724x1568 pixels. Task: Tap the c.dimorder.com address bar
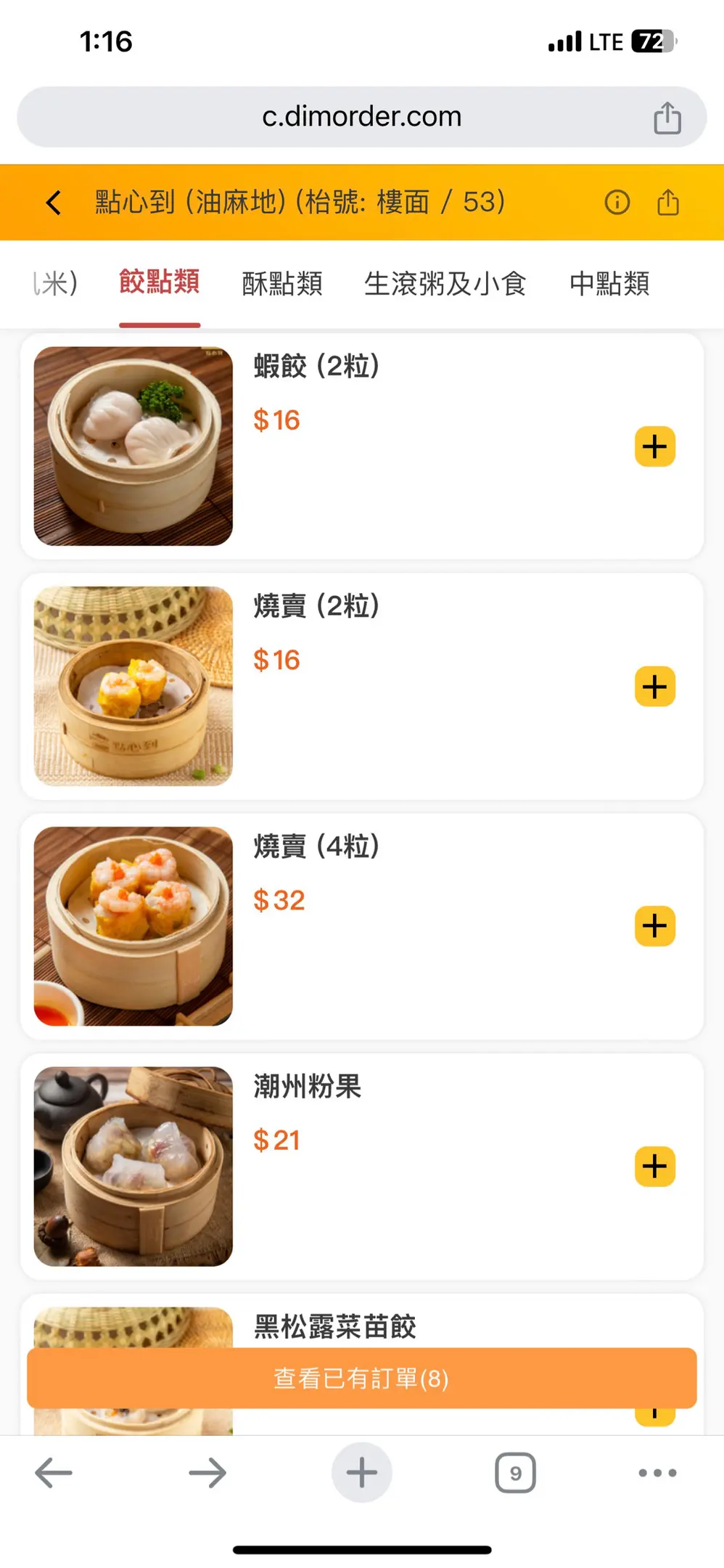pos(362,117)
